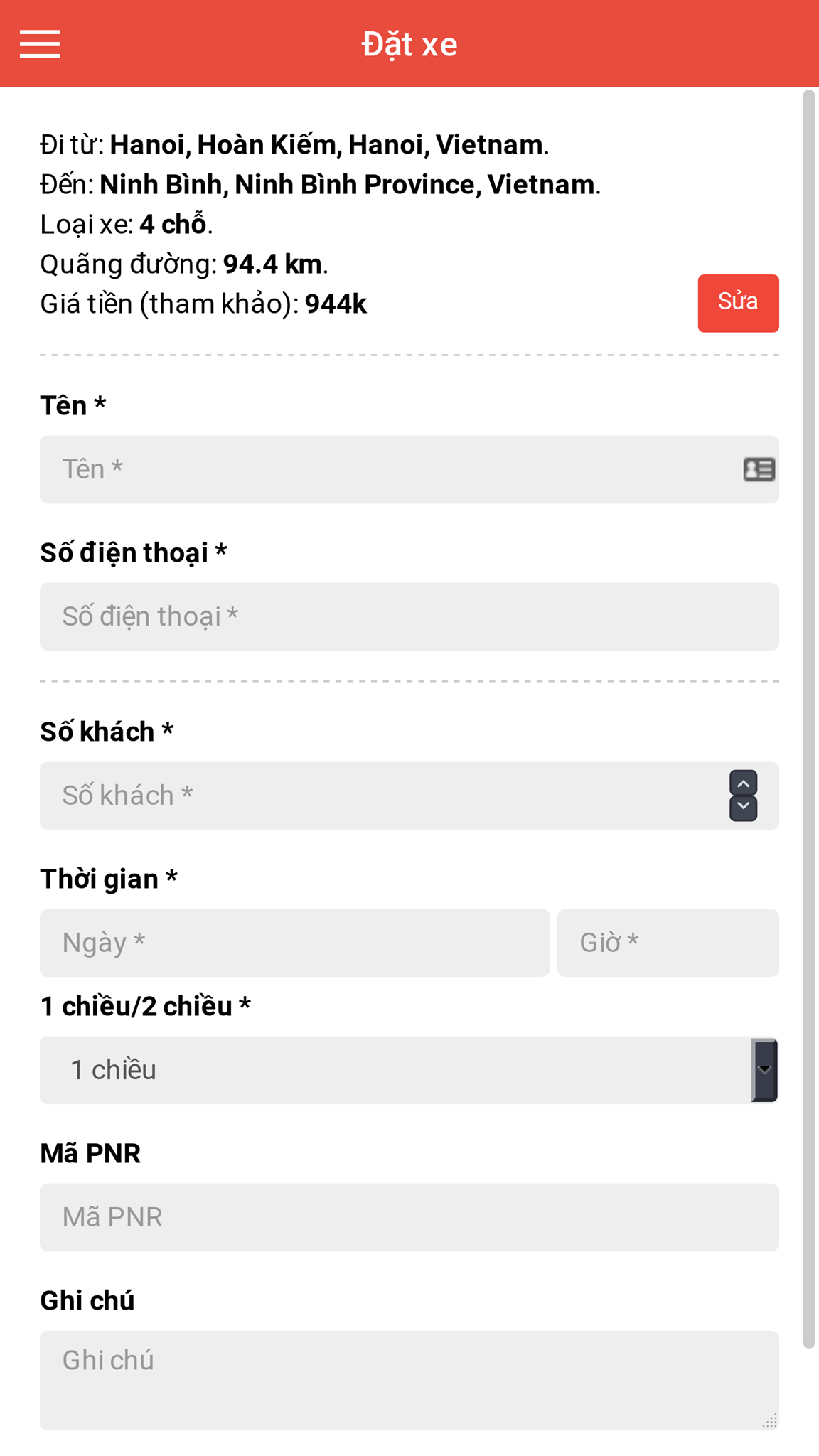The width and height of the screenshot is (819, 1456).
Task: Open the Giờ time field
Action: 668,943
